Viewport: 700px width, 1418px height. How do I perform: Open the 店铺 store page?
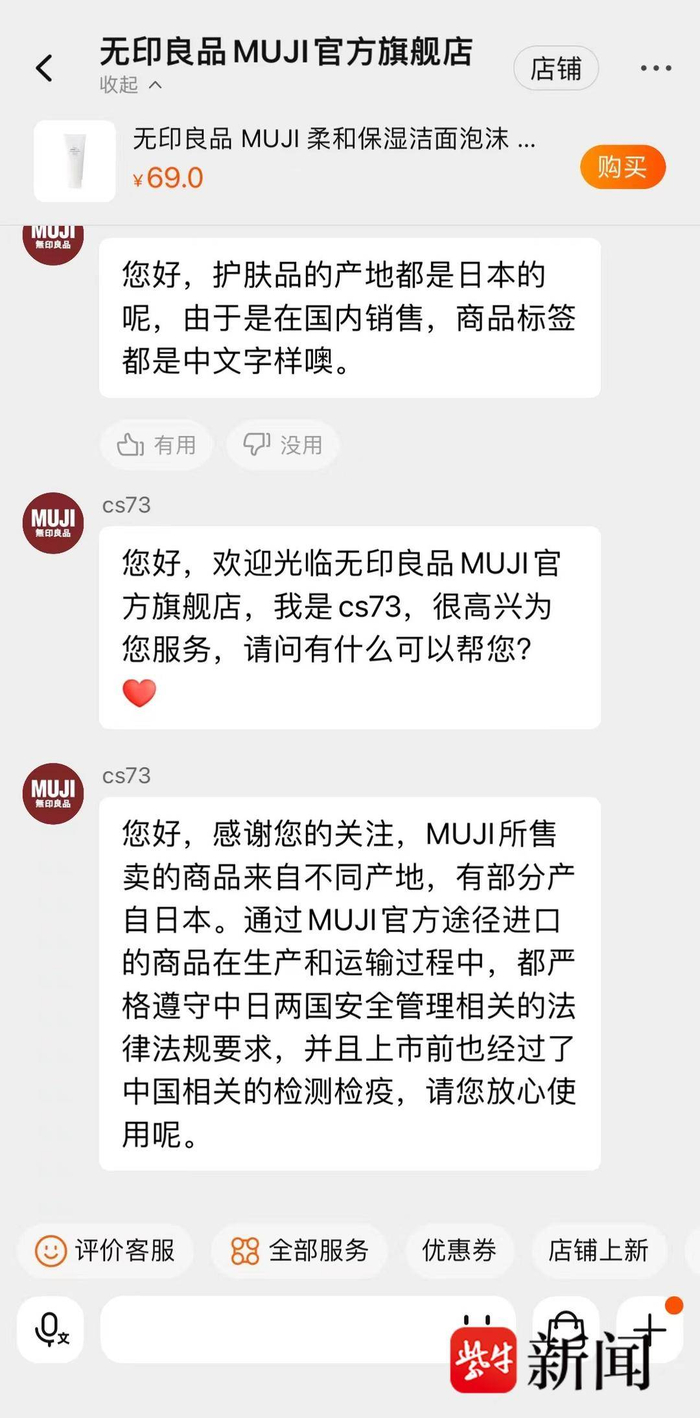pyautogui.click(x=556, y=68)
